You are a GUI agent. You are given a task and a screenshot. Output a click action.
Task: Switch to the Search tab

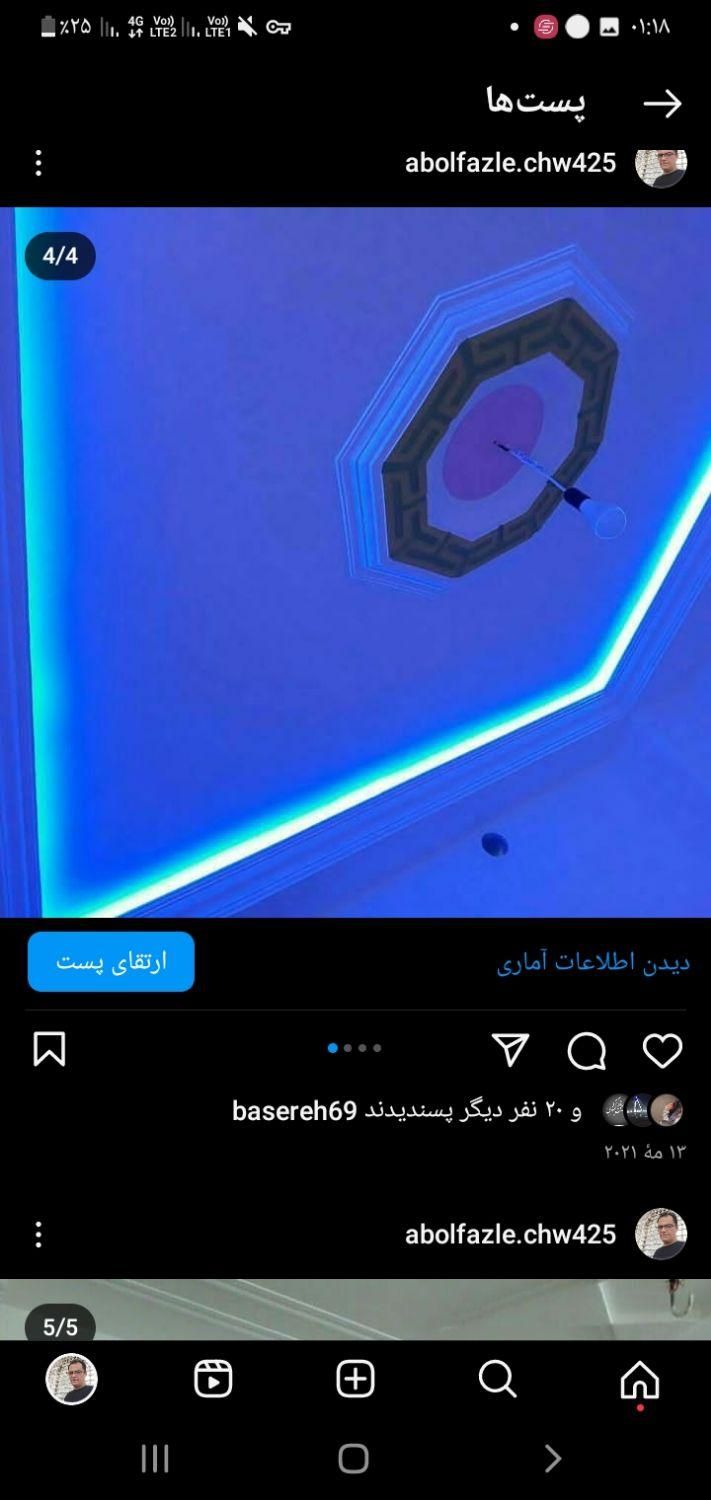coord(497,1379)
